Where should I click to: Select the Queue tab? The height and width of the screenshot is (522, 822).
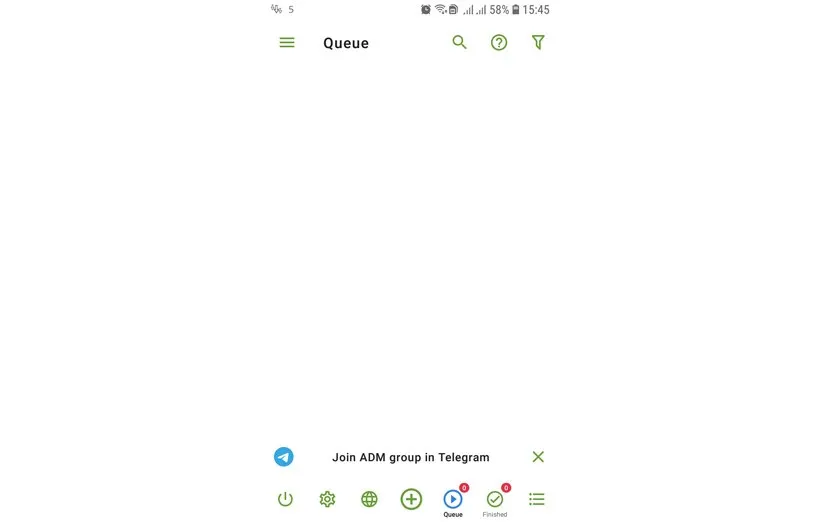[x=453, y=500]
